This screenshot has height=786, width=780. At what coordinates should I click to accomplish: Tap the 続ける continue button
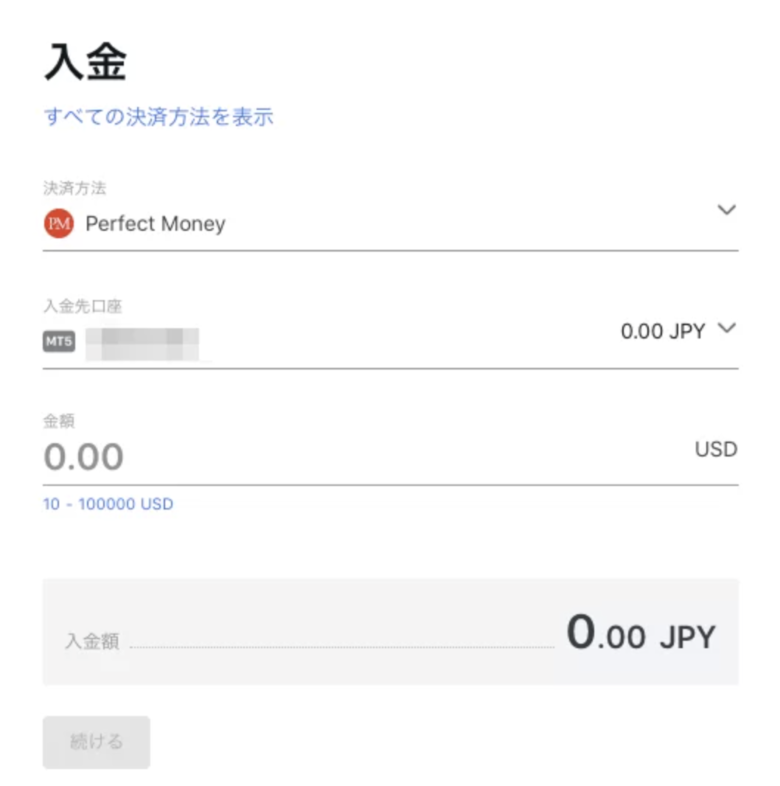(x=96, y=741)
